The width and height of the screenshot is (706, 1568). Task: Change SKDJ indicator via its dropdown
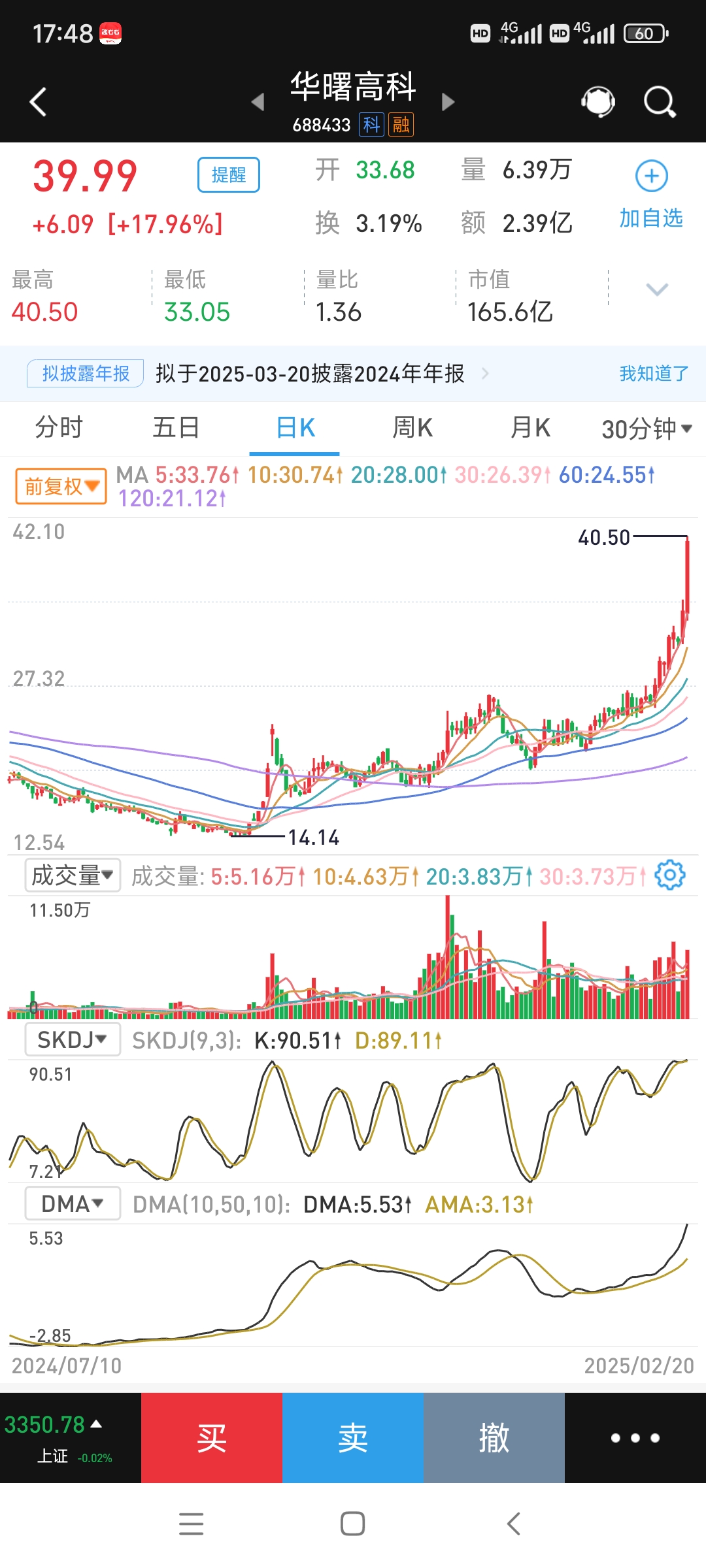click(72, 1039)
